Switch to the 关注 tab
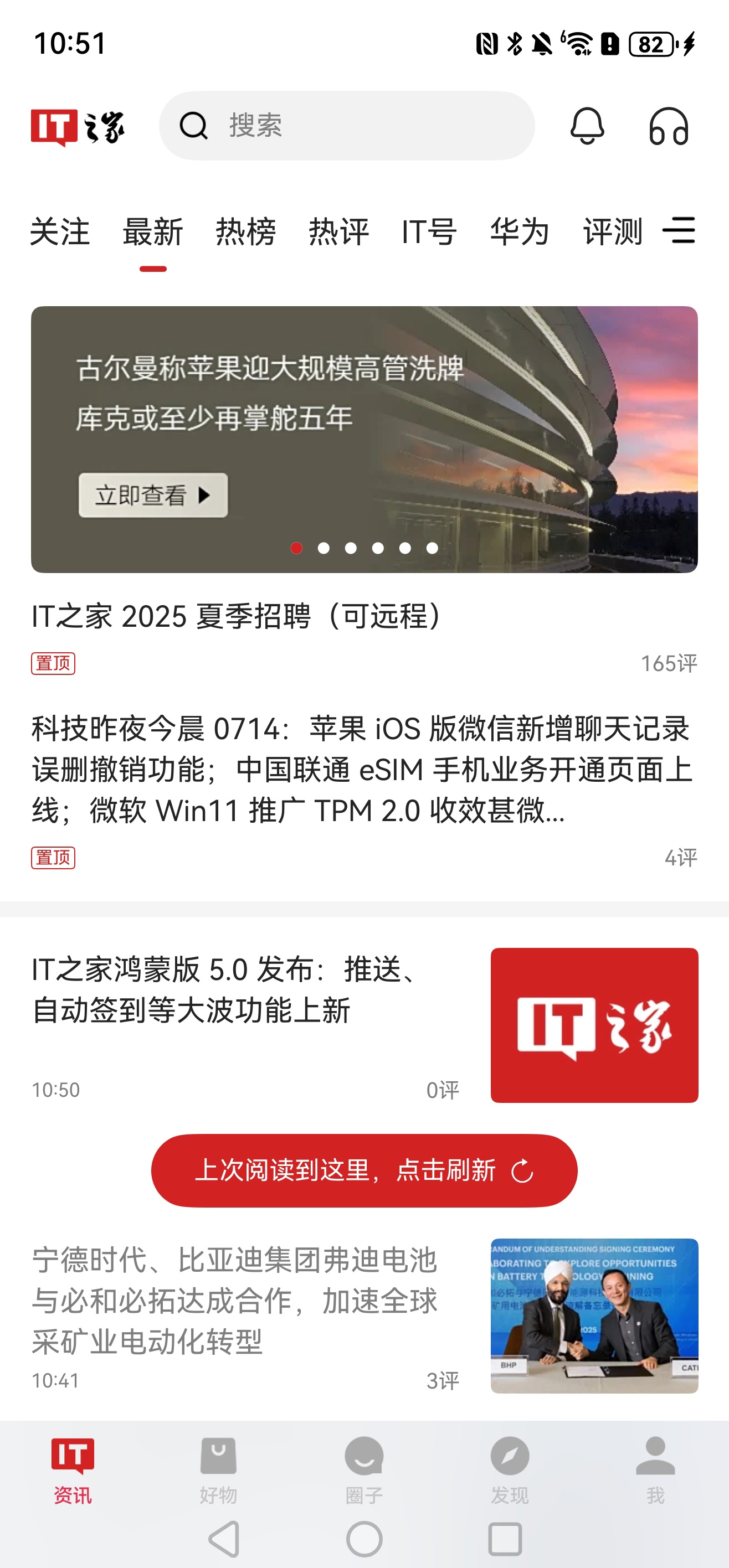729x1568 pixels. [60, 232]
